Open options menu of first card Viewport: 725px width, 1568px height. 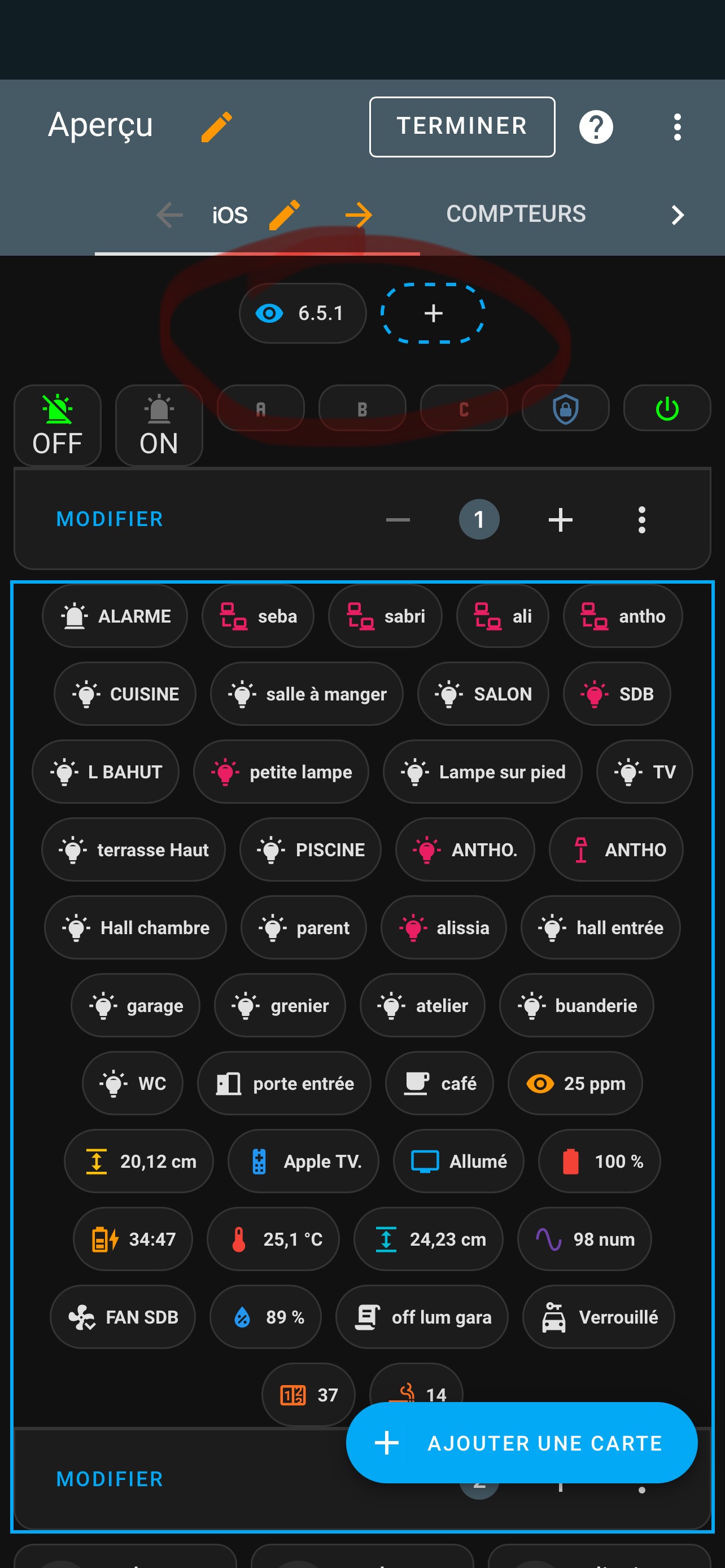(x=641, y=519)
